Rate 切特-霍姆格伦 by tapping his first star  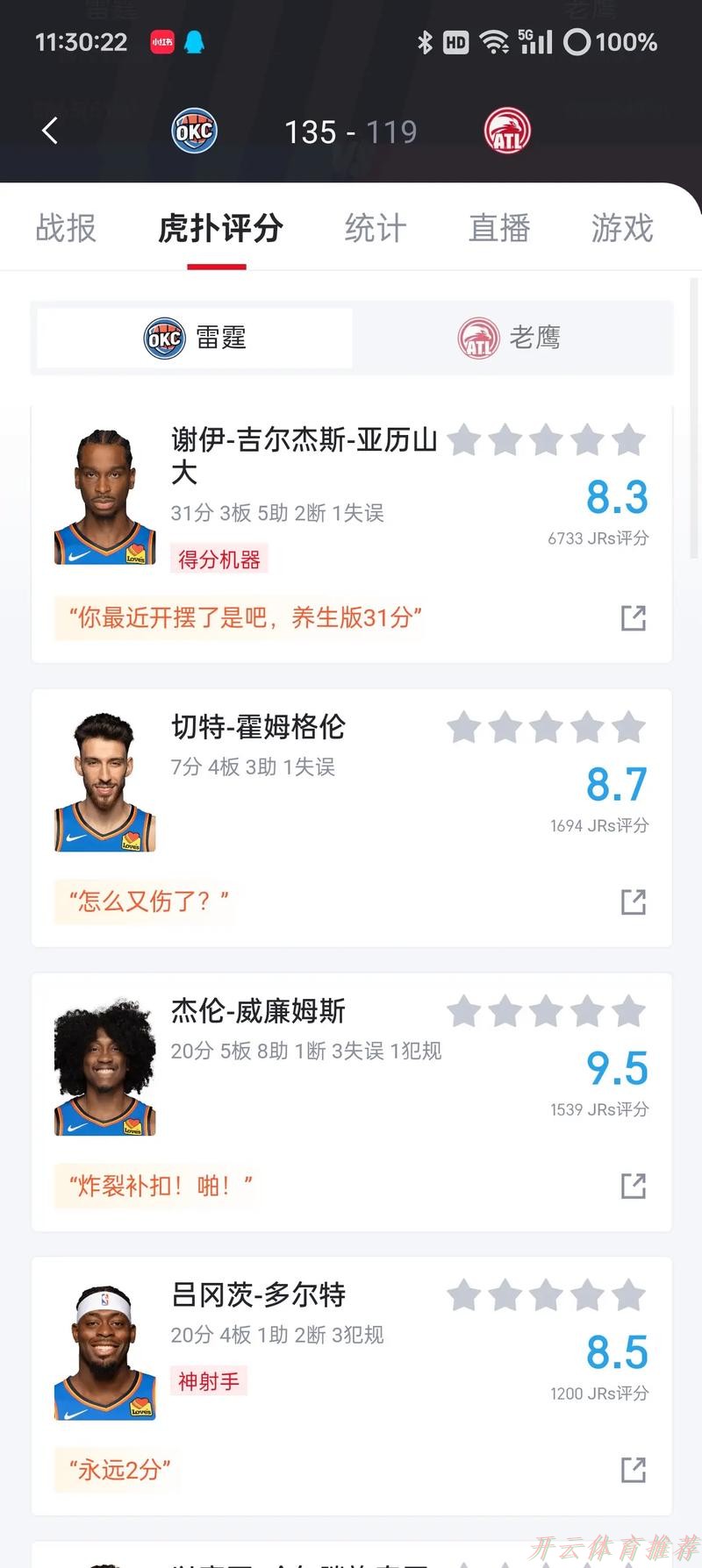point(464,727)
